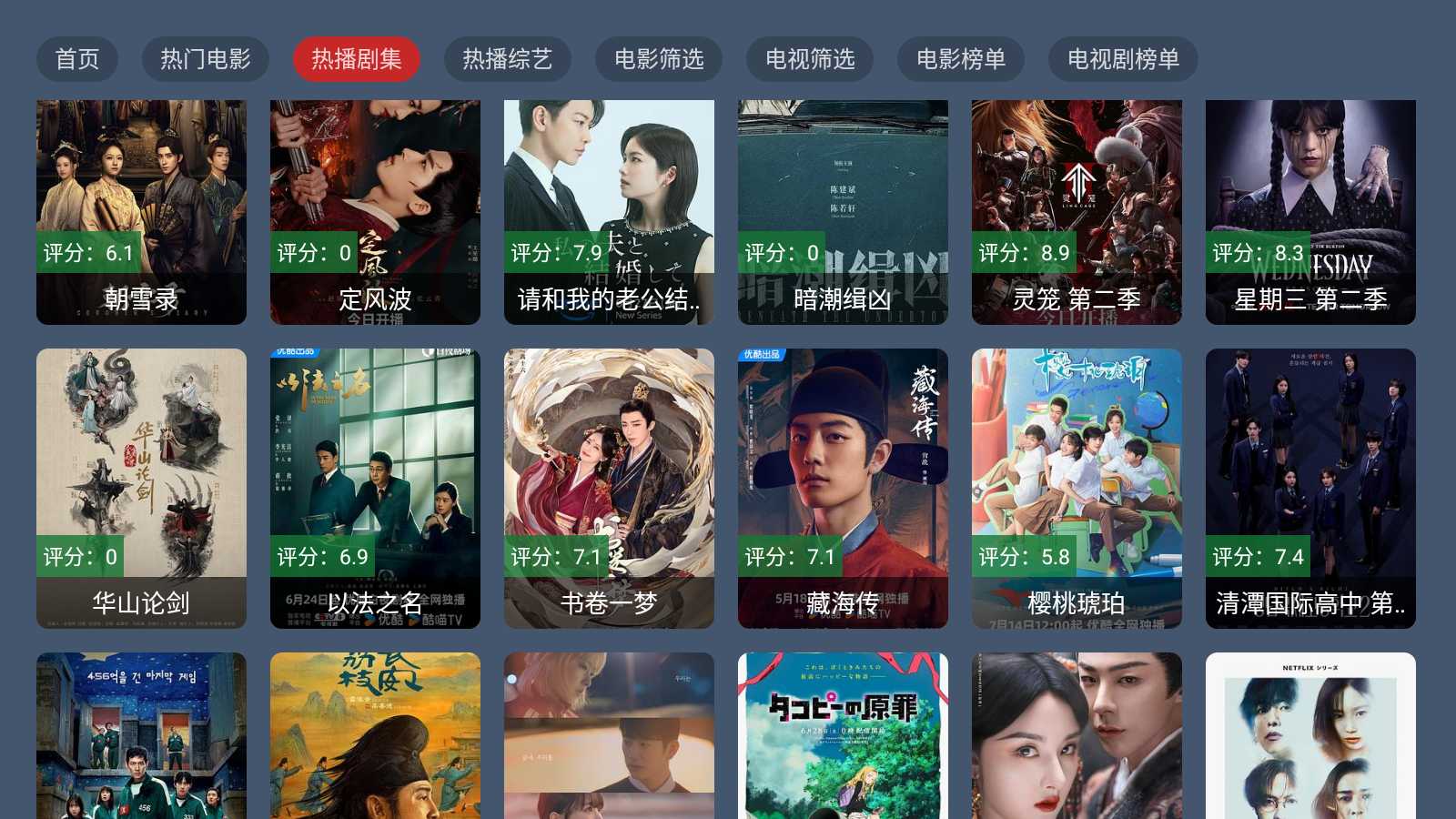Open 灵笼 第二季
Image resolution: width=1456 pixels, height=819 pixels.
click(x=1077, y=212)
